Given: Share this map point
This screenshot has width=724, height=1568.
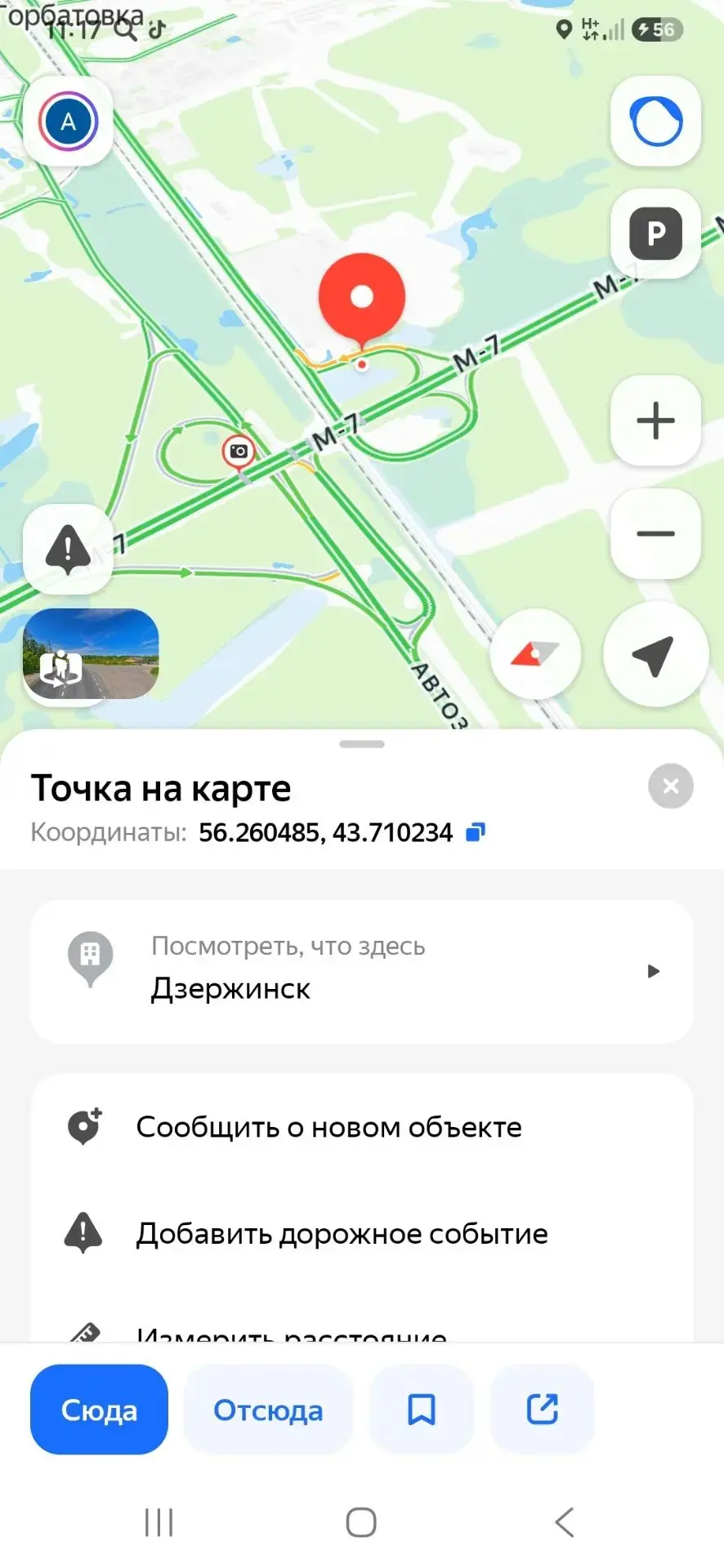Looking at the screenshot, I should pos(542,1410).
